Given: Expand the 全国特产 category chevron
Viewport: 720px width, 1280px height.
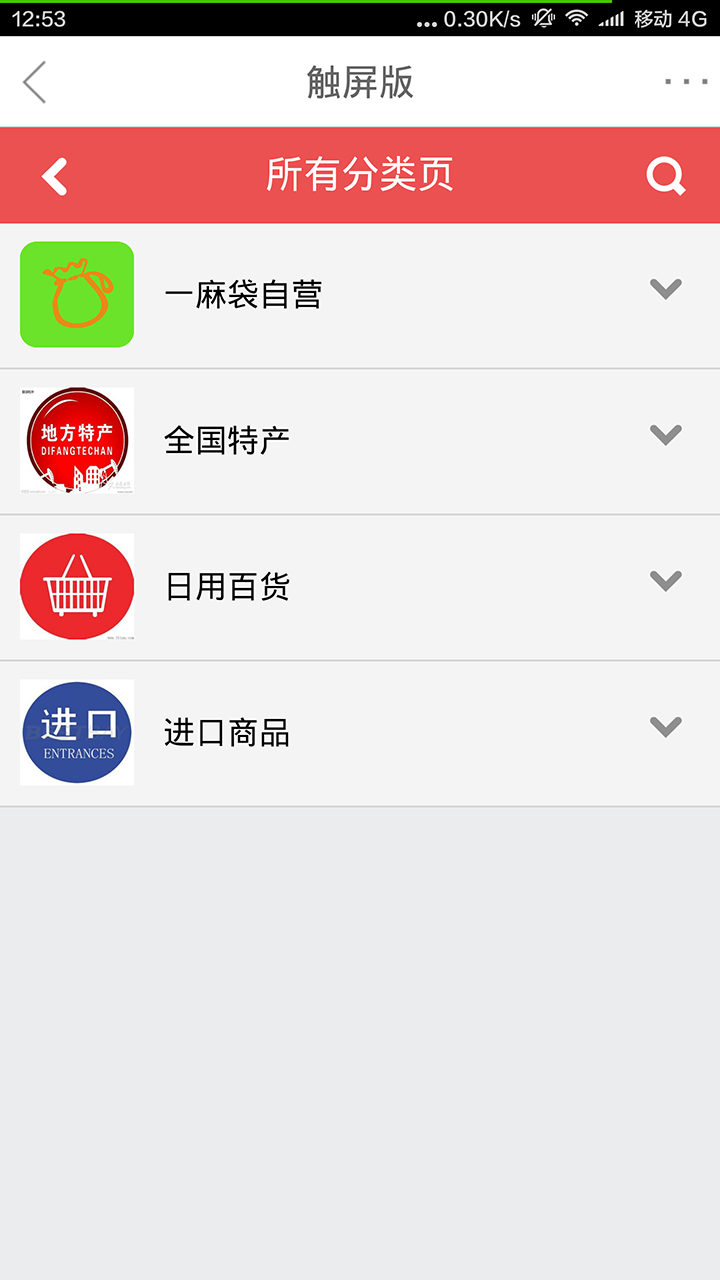Looking at the screenshot, I should click(x=663, y=434).
